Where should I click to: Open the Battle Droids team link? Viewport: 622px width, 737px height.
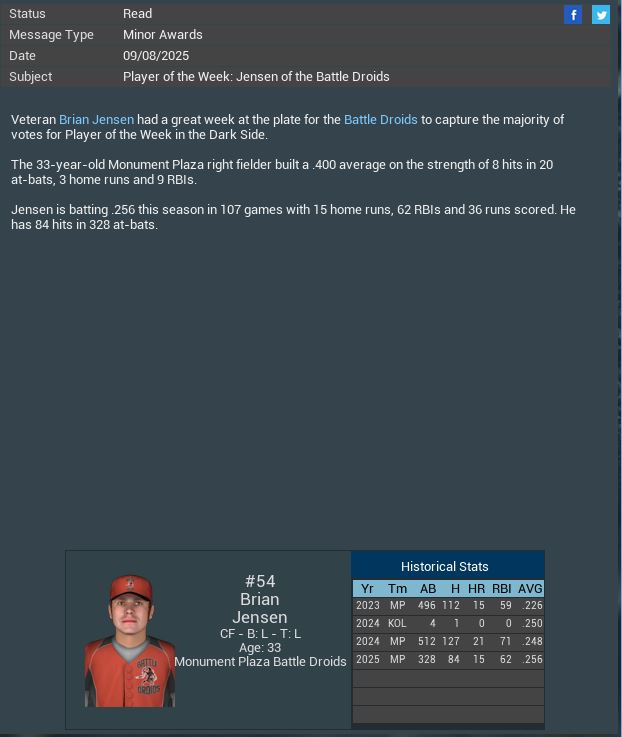[x=380, y=119]
